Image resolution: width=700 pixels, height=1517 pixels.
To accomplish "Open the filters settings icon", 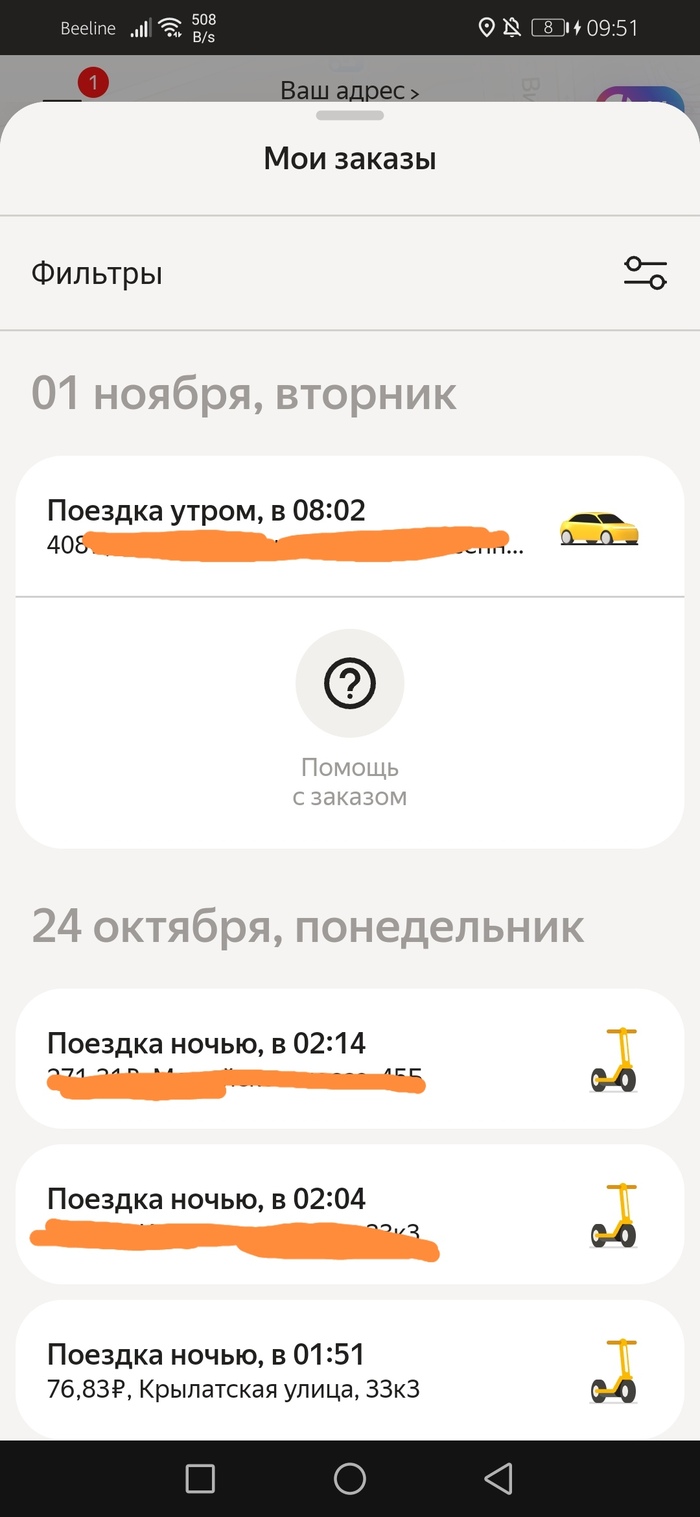I will 645,272.
